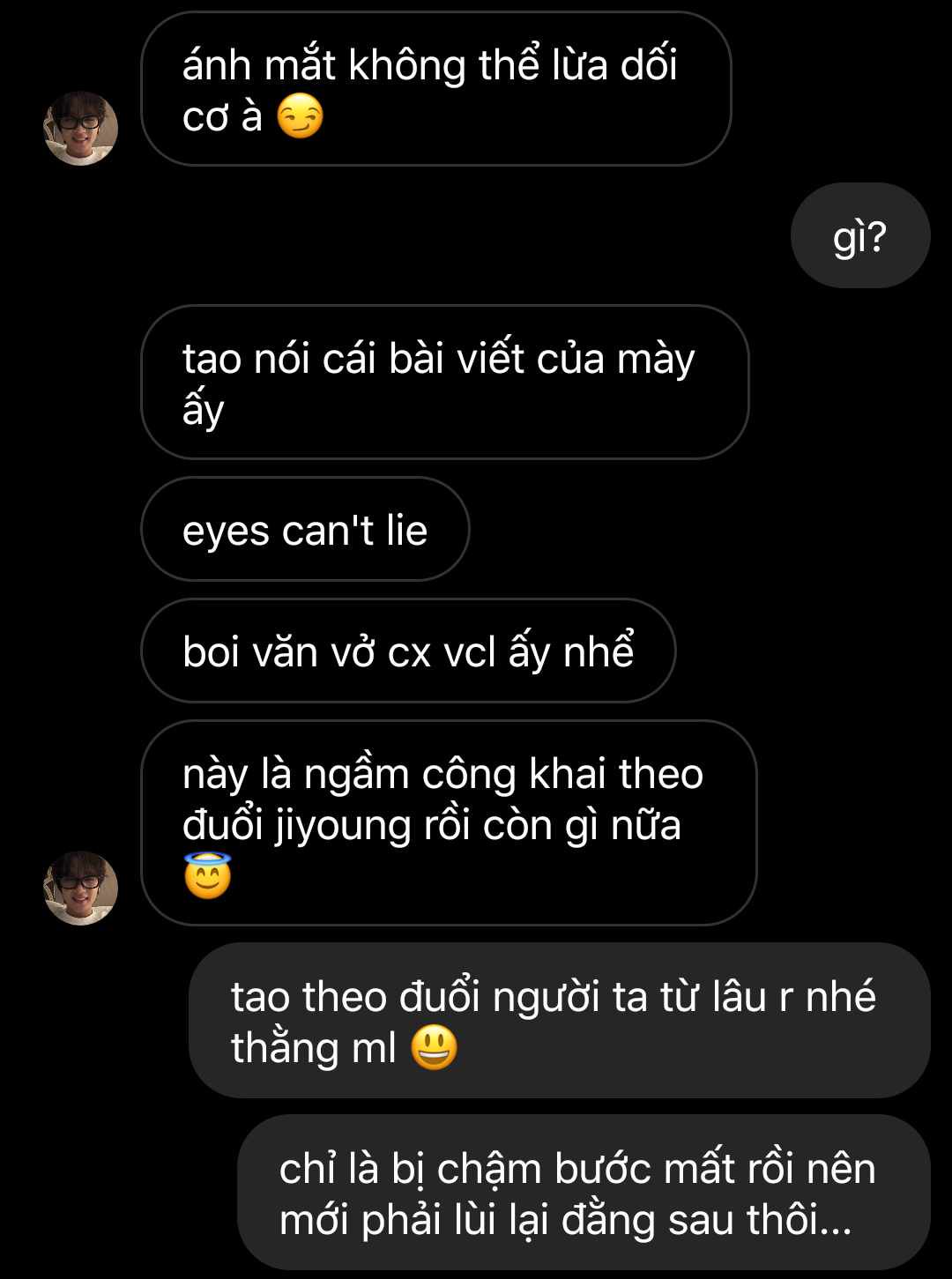952x1279 pixels.
Task: Open sender's avatar beside 'theo đuổi jiyoung' message
Action: pyautogui.click(x=81, y=888)
